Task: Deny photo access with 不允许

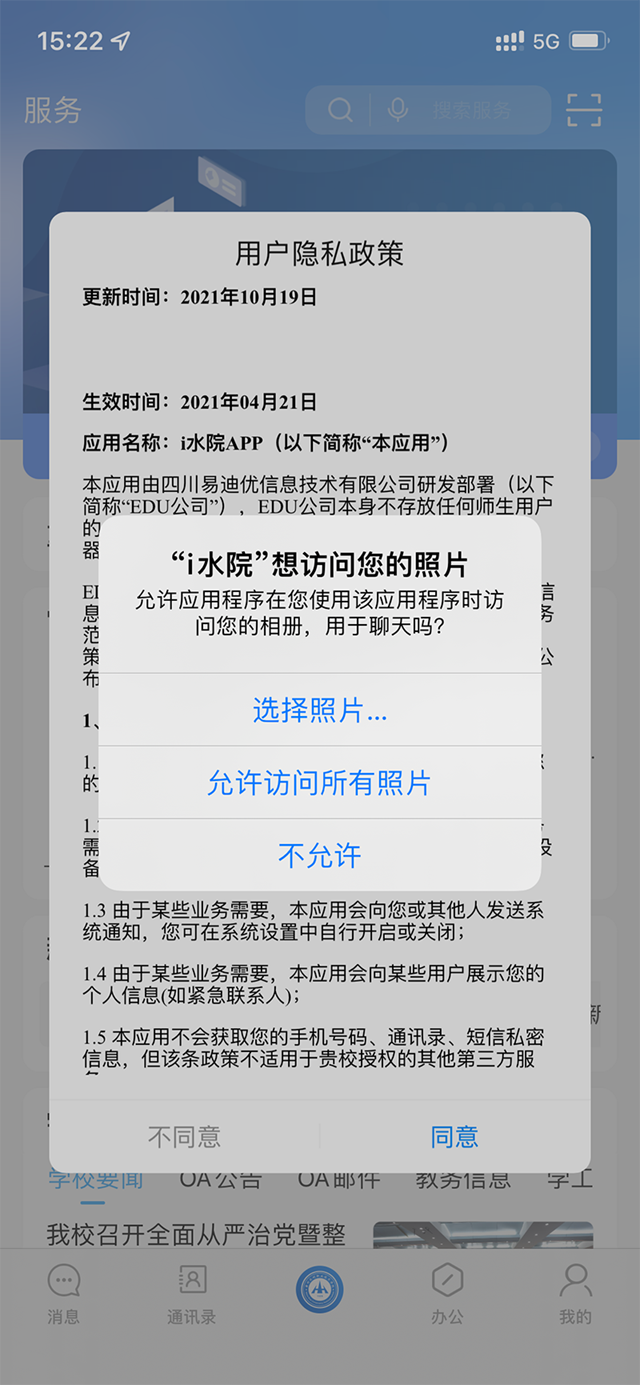Action: [x=319, y=855]
